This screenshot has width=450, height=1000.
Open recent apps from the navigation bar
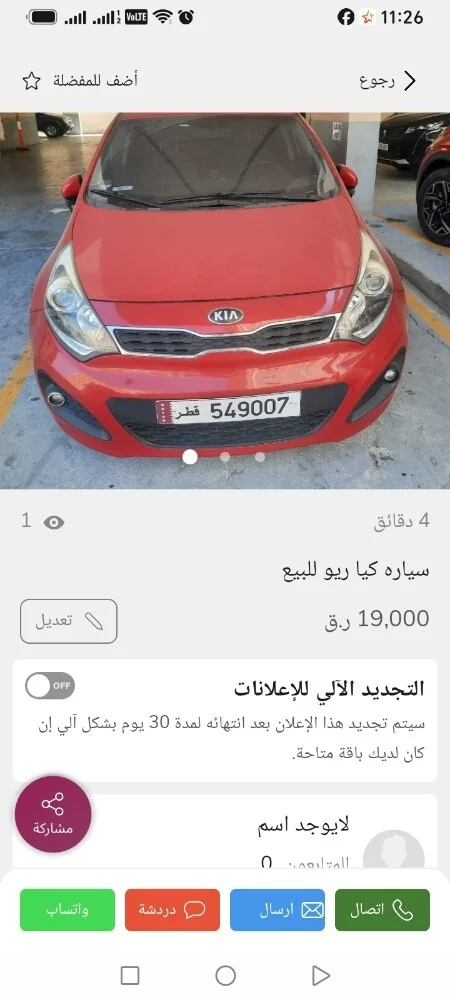(x=130, y=975)
